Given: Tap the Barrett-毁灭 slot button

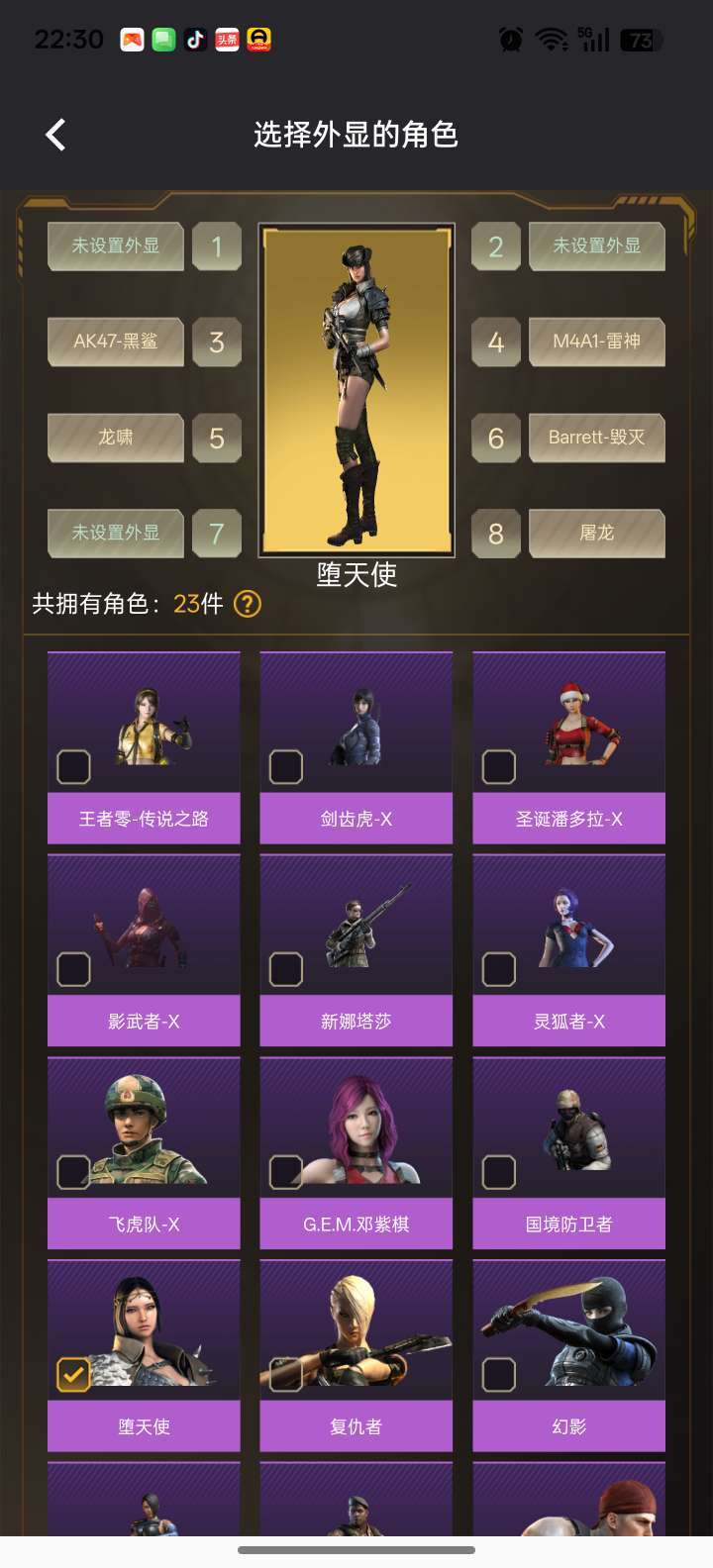Looking at the screenshot, I should pos(597,437).
